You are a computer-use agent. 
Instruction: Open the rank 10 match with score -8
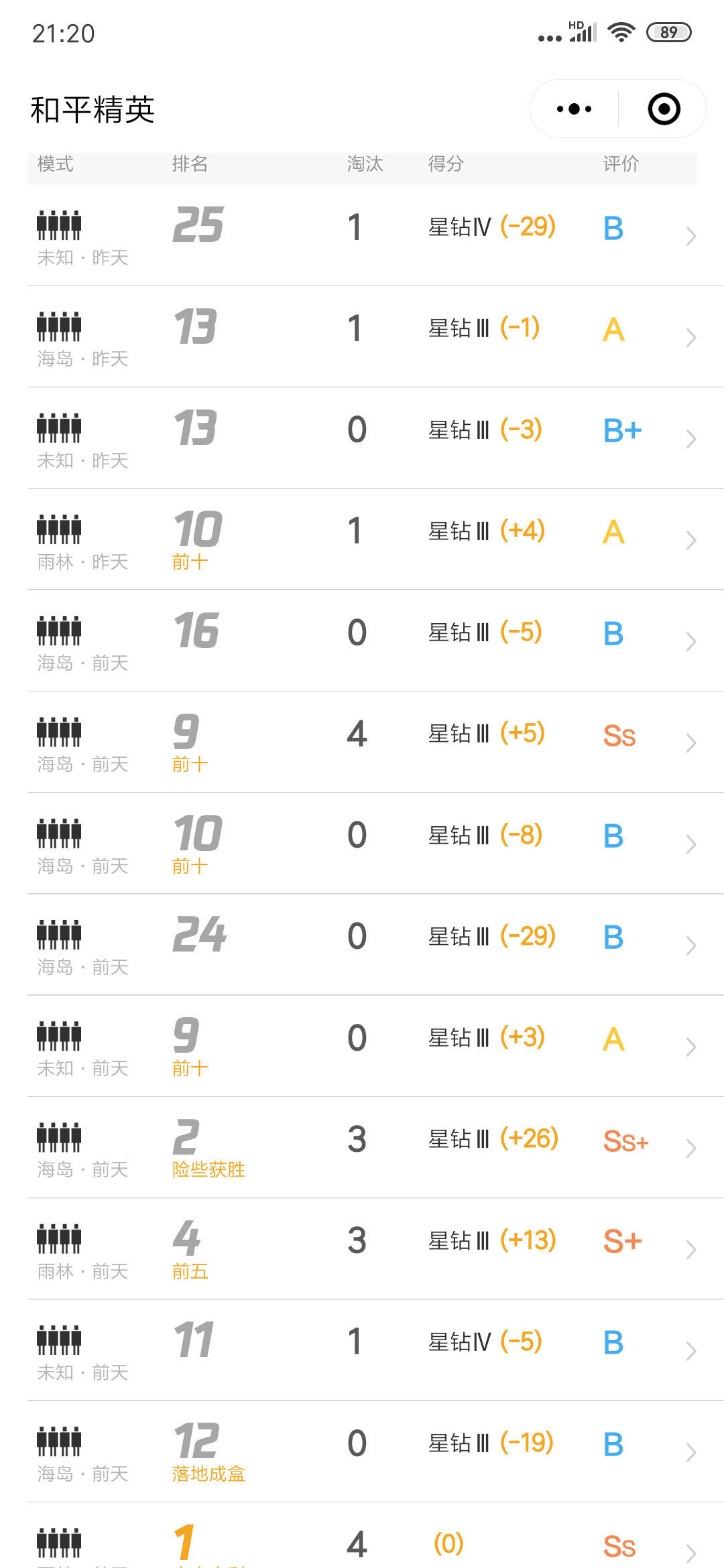375,844
